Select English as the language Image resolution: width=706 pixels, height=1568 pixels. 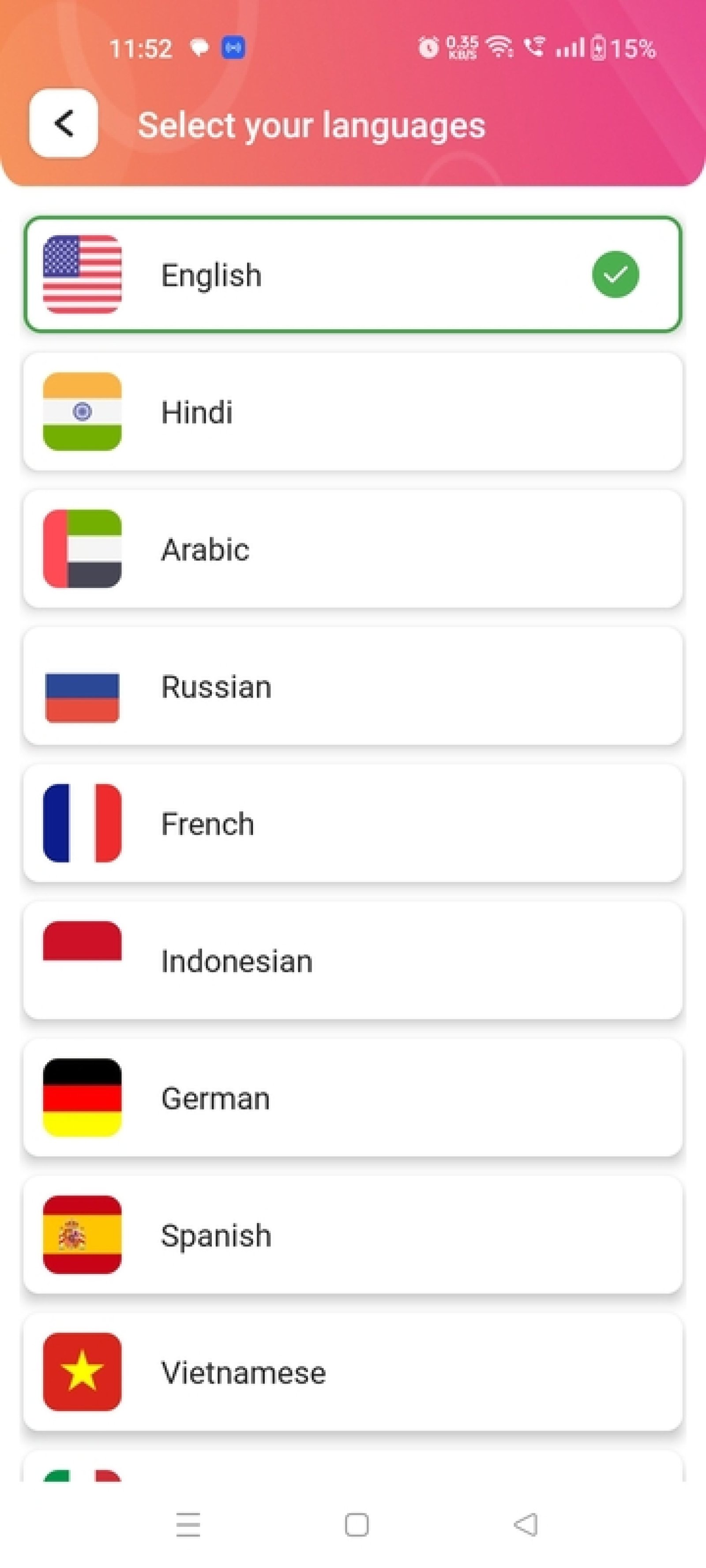click(353, 275)
